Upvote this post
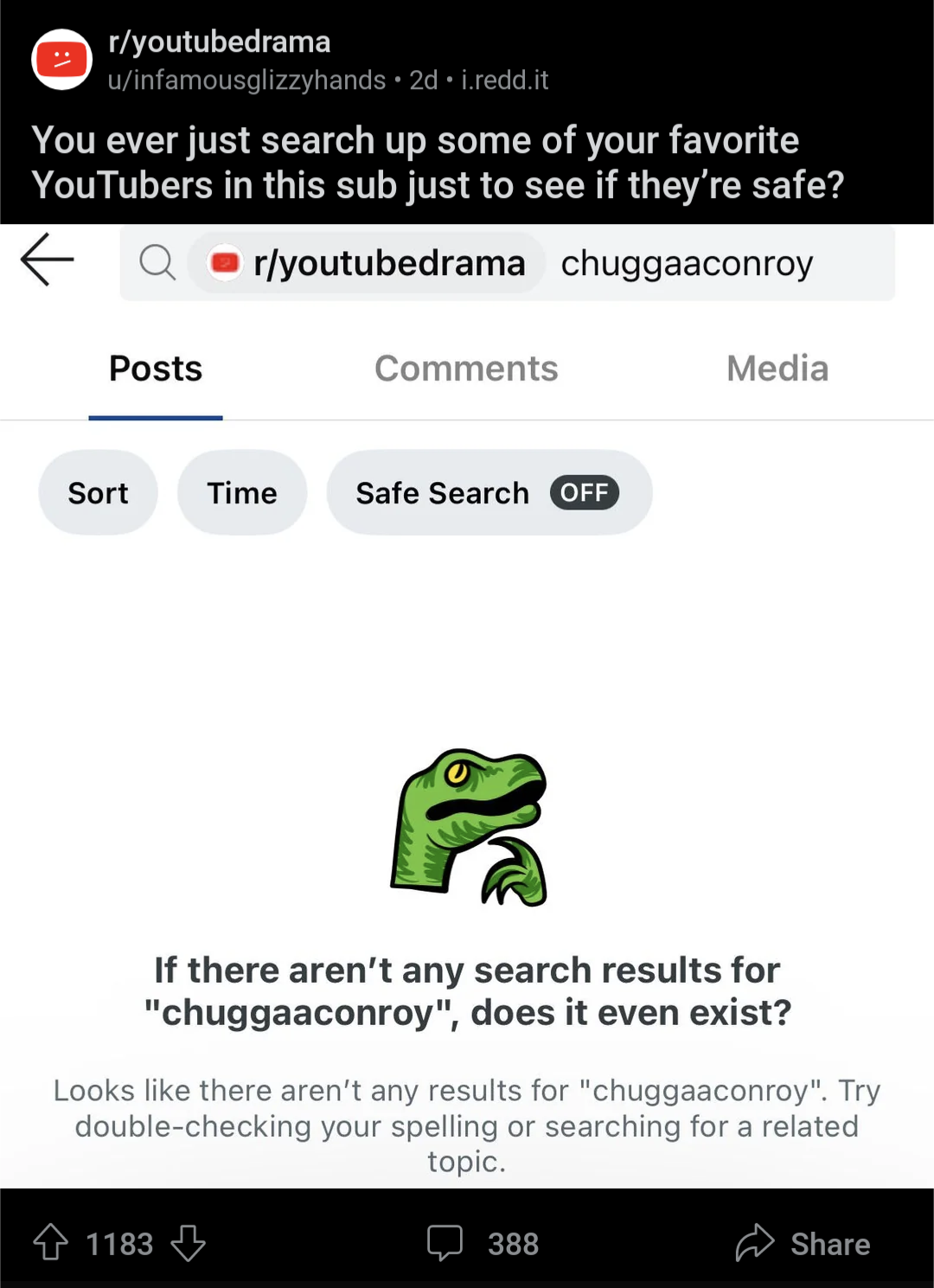The width and height of the screenshot is (934, 1288). (51, 1243)
